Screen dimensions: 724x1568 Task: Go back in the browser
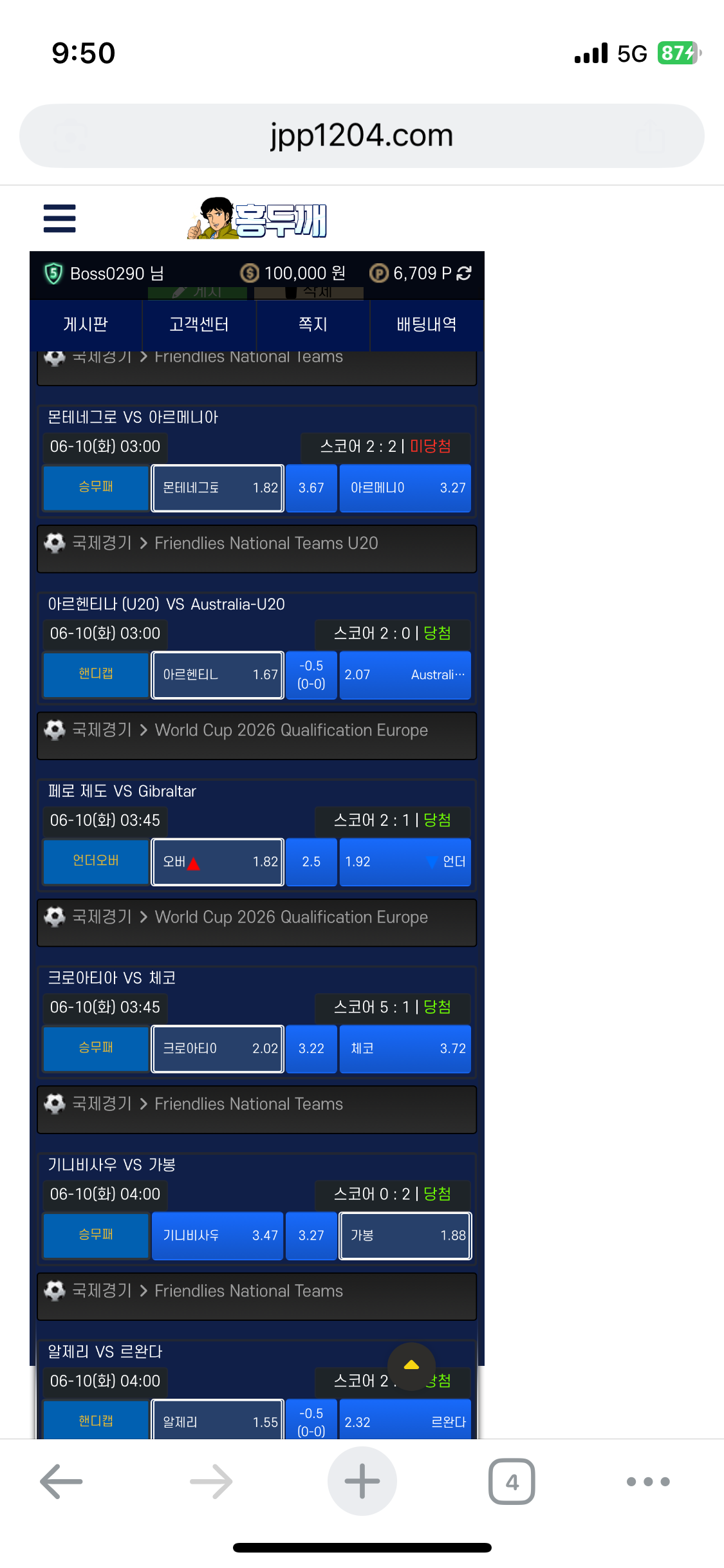click(x=61, y=1481)
